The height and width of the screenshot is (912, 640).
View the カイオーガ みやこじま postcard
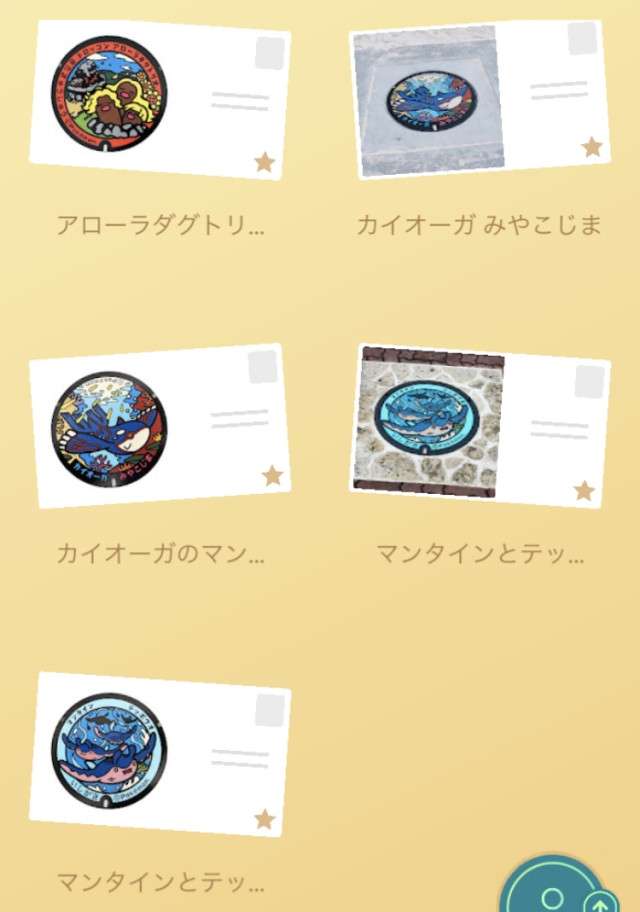tap(480, 100)
